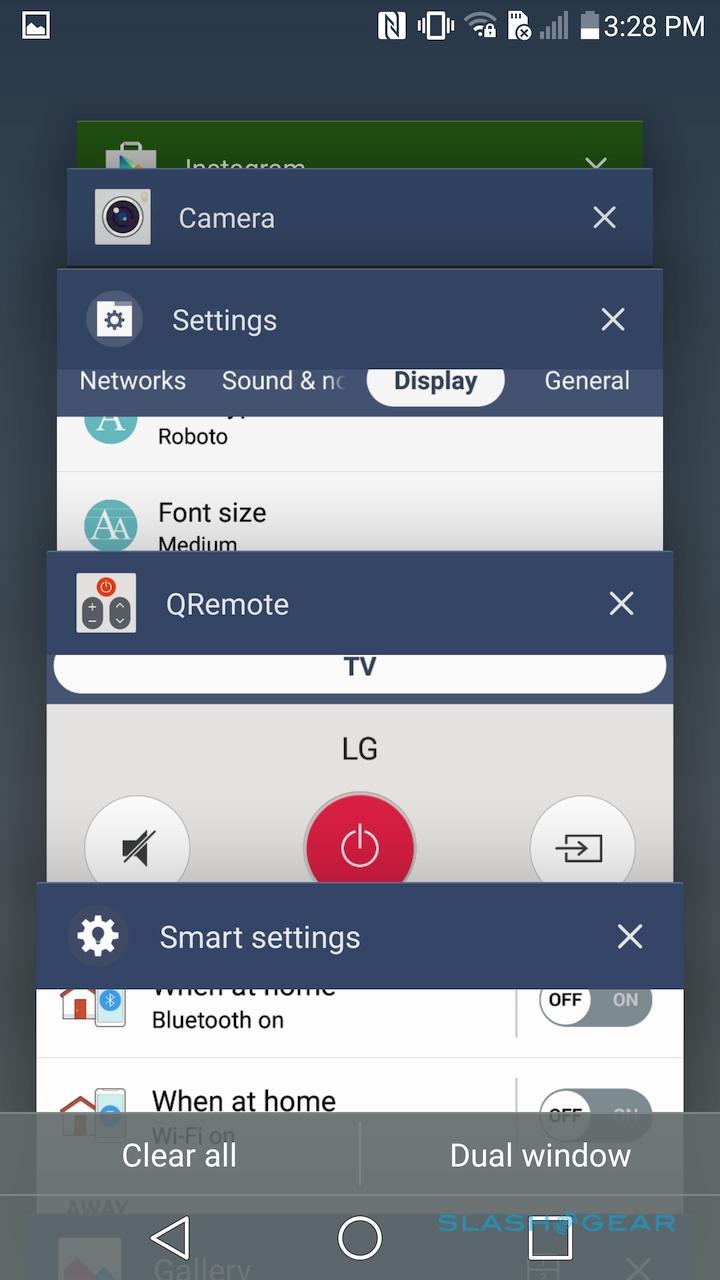Dismiss the Smart settings card

(630, 937)
